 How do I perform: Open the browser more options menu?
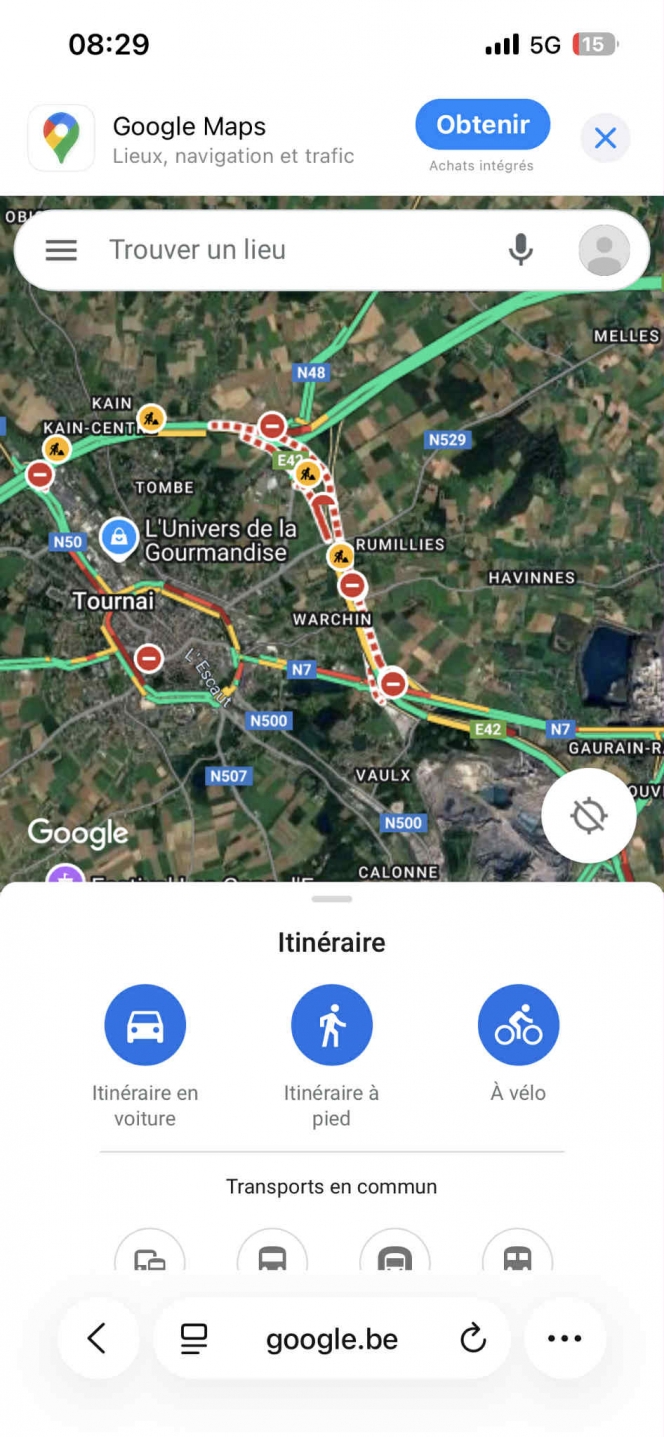565,1338
